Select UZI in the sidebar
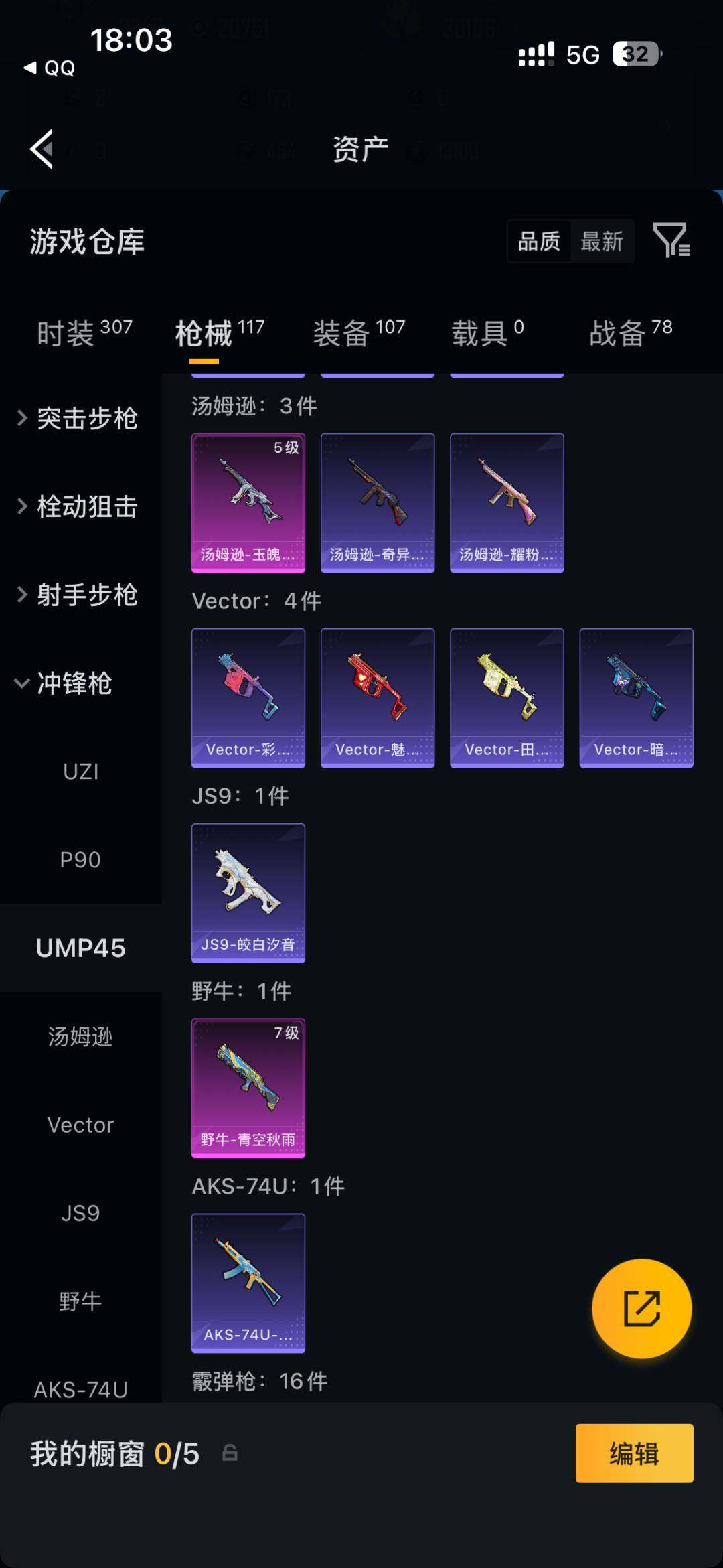The width and height of the screenshot is (723, 1568). 80,771
